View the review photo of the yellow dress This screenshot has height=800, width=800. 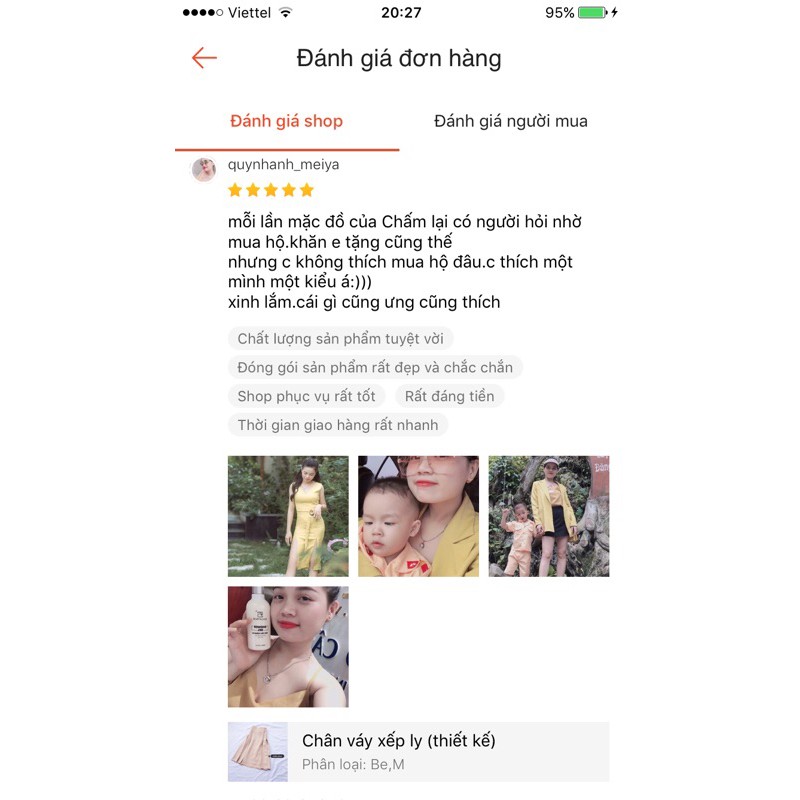[x=288, y=516]
